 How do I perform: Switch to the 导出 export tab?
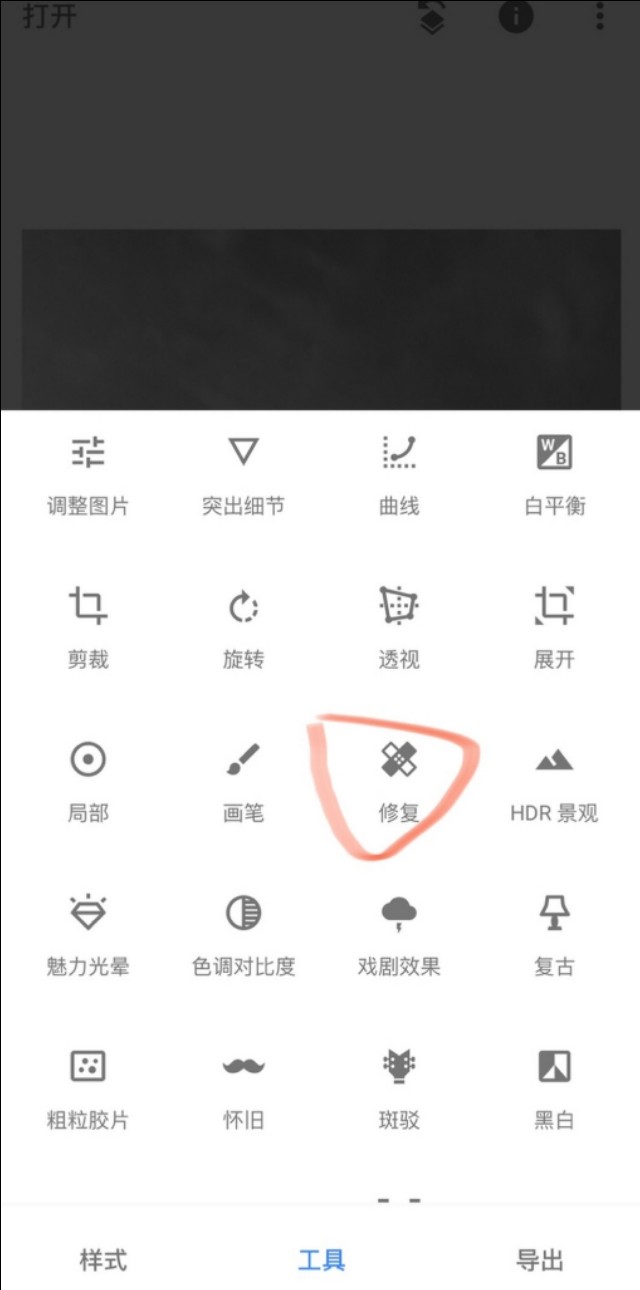(540, 1260)
